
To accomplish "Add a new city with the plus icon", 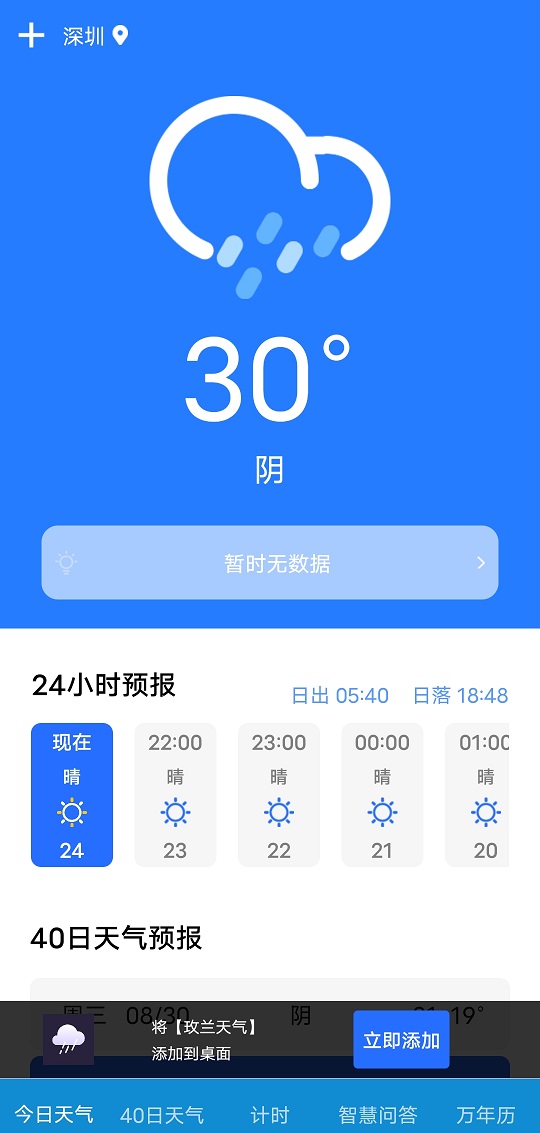I will point(31,35).
